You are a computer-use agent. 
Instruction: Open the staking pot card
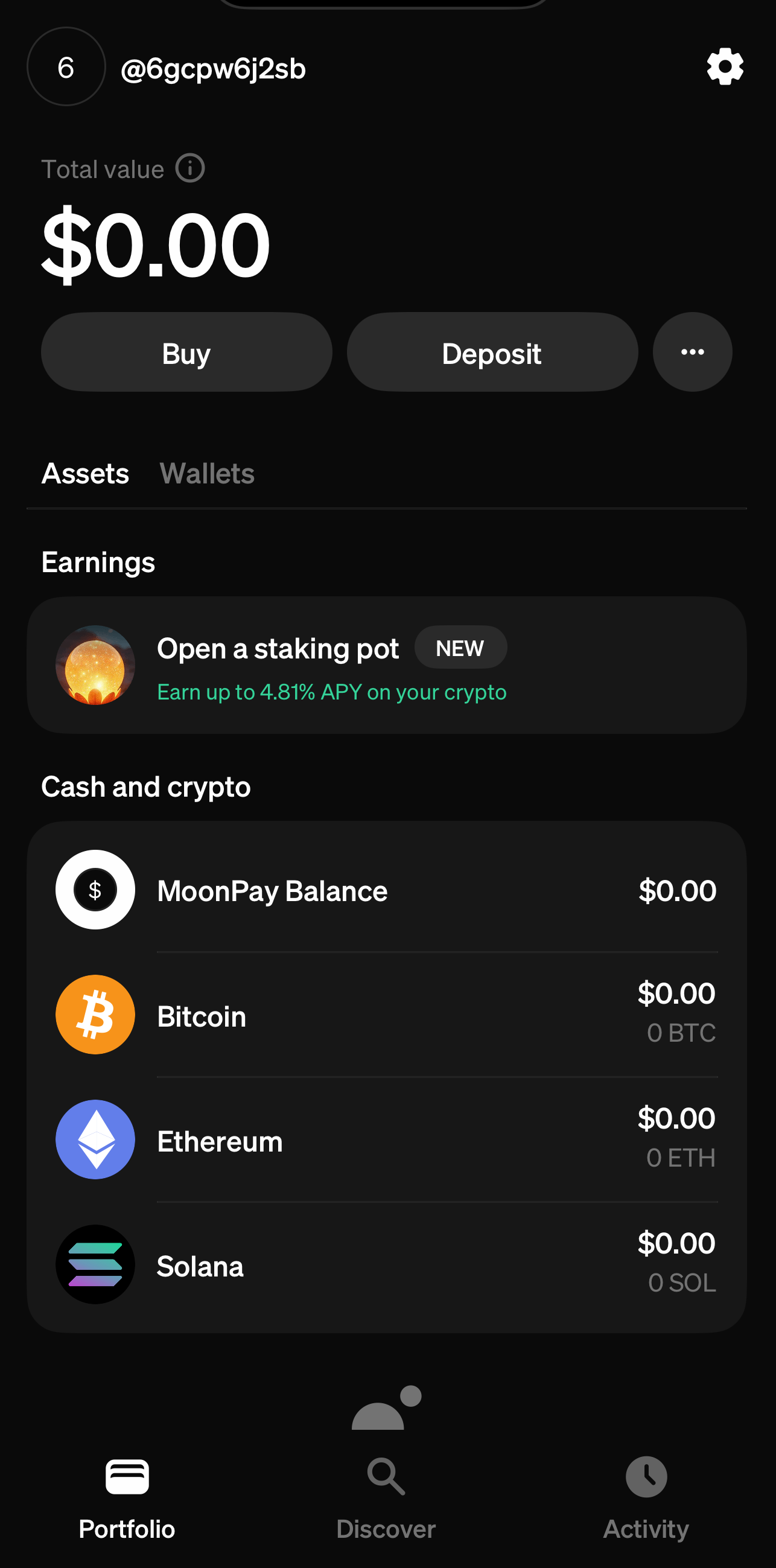point(386,665)
